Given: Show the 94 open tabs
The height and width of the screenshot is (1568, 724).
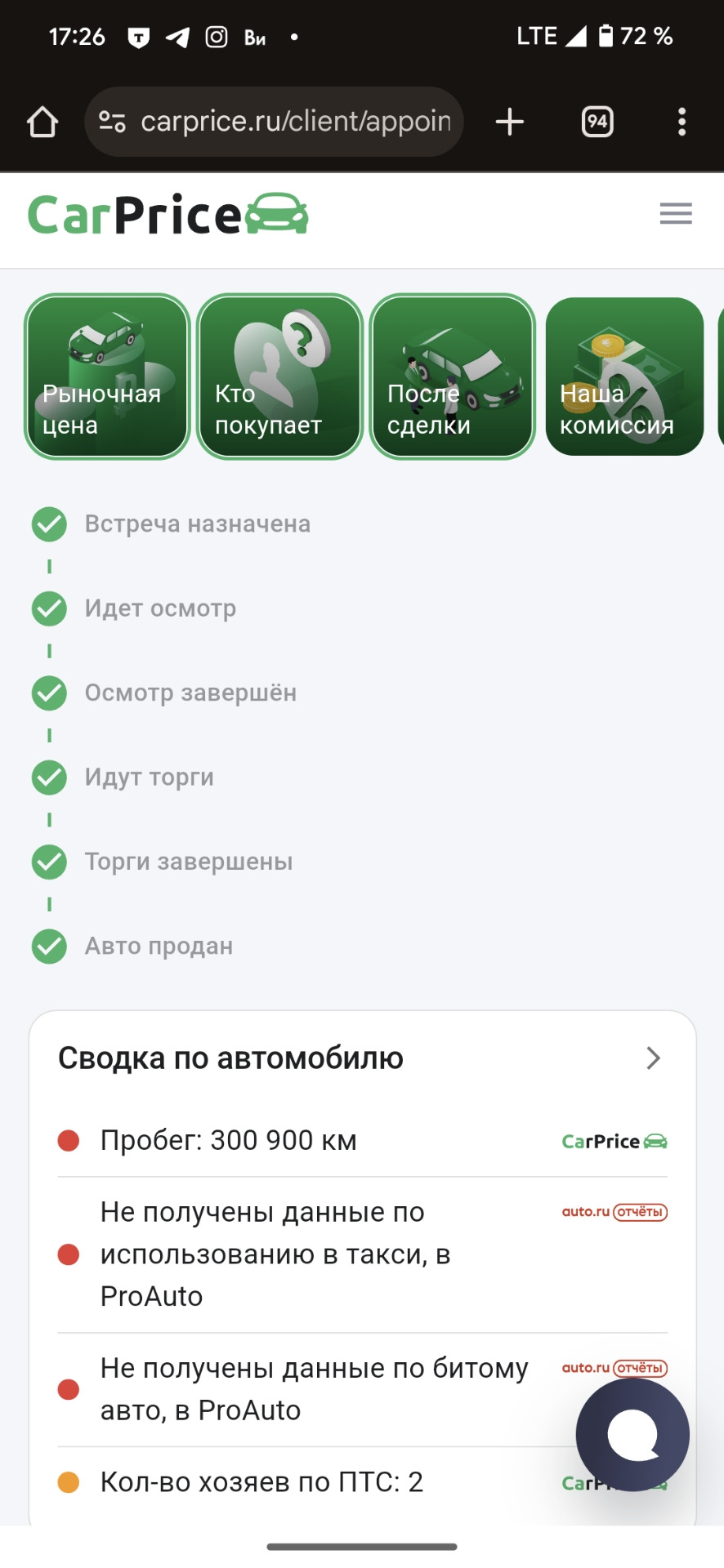Looking at the screenshot, I should (x=597, y=122).
